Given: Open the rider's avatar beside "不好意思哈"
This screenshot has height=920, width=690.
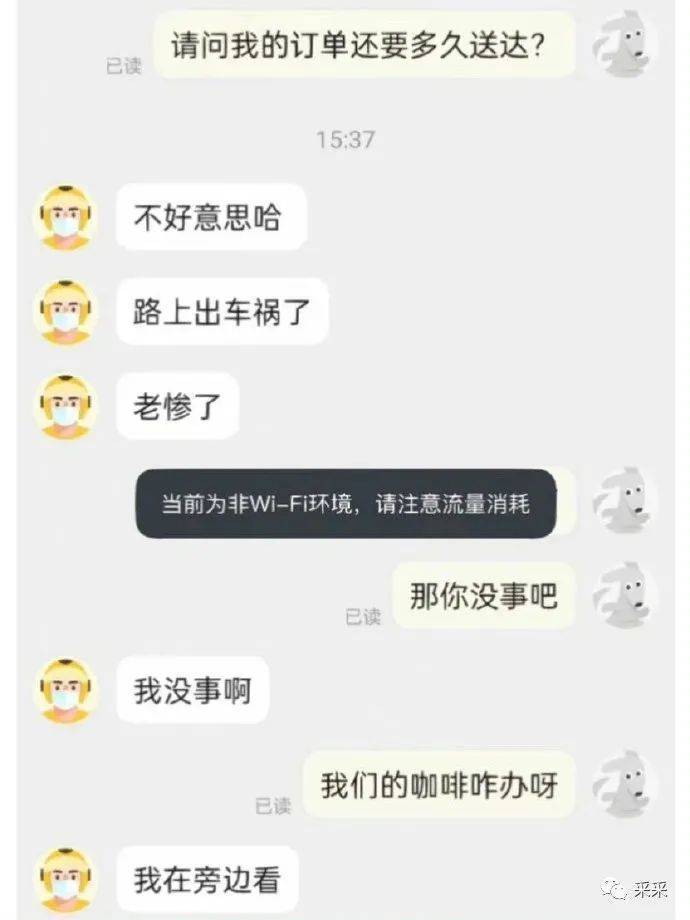Looking at the screenshot, I should click(x=65, y=216).
